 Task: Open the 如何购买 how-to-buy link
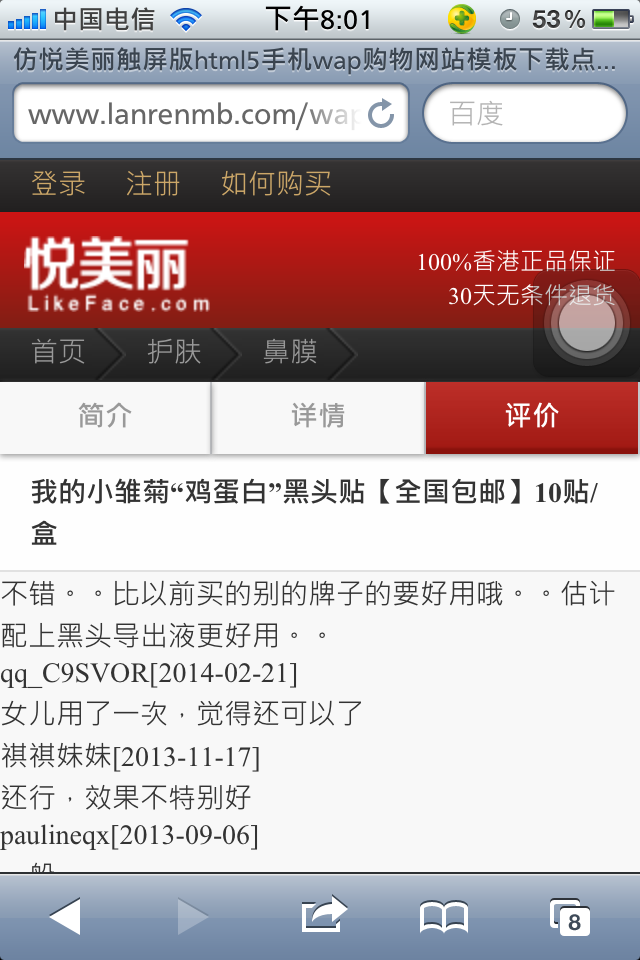pos(275,184)
